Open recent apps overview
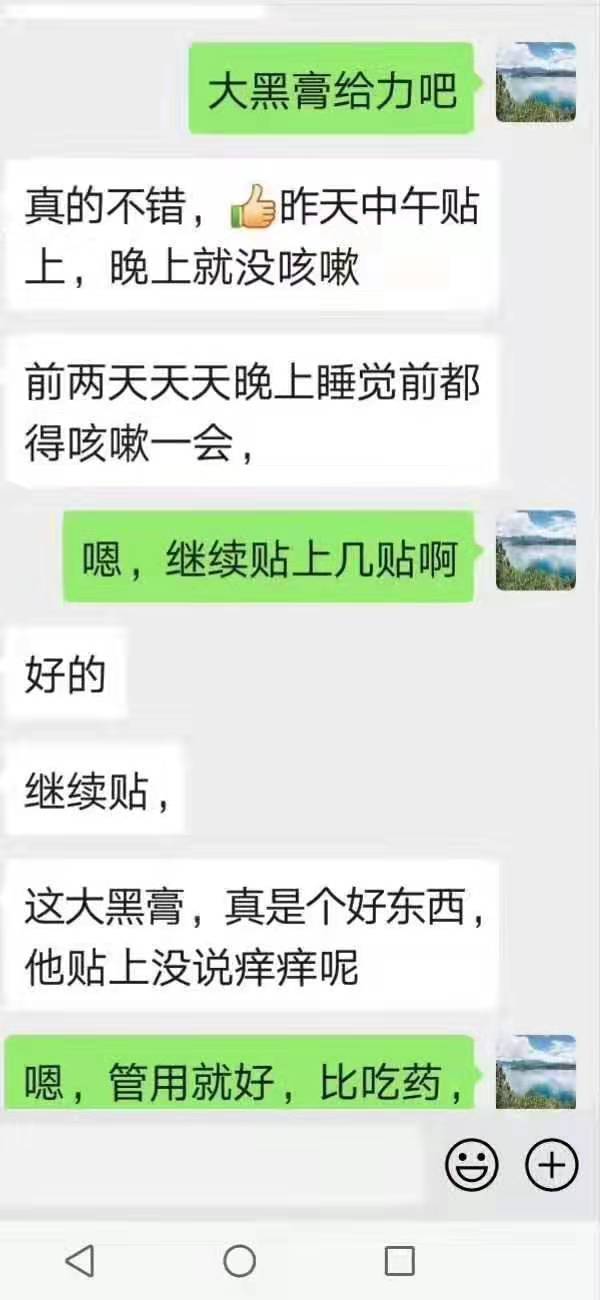This screenshot has height=1300, width=600. pyautogui.click(x=399, y=1261)
